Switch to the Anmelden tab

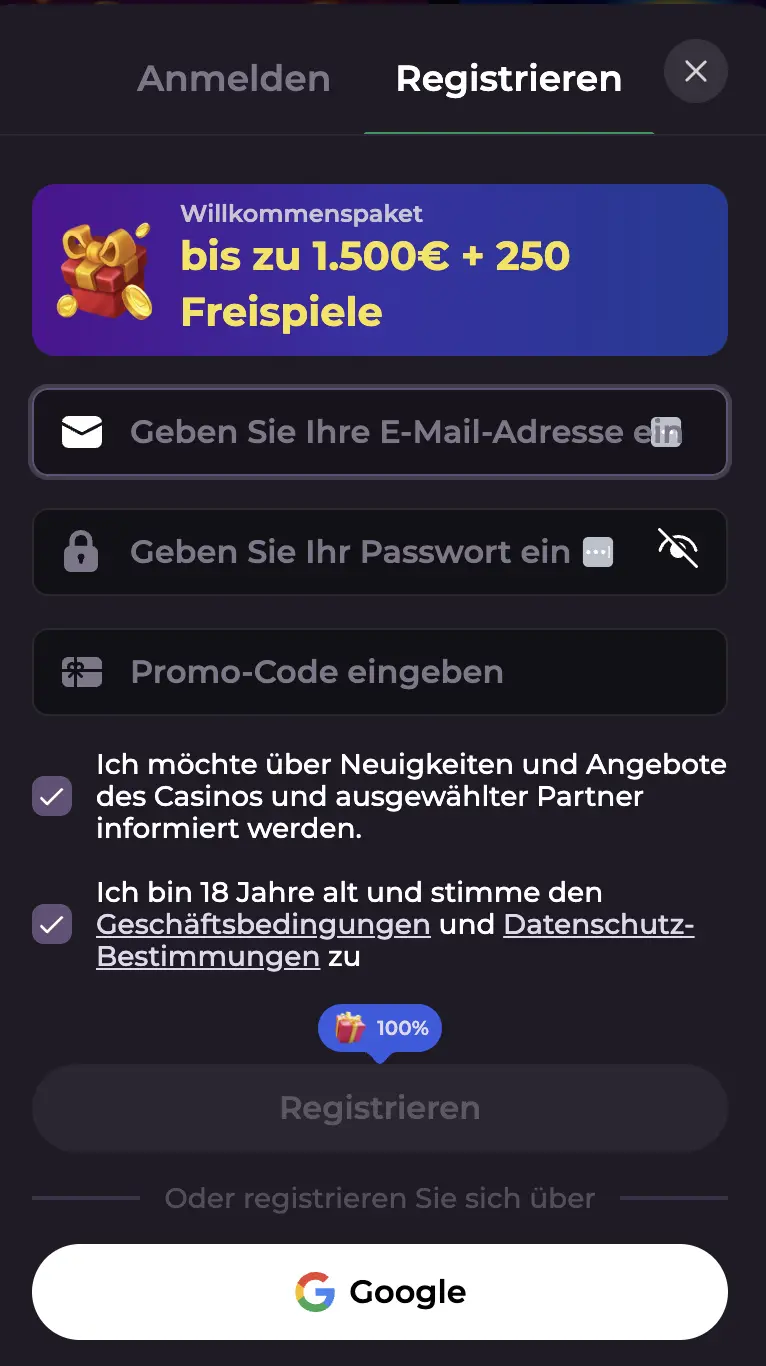click(234, 79)
